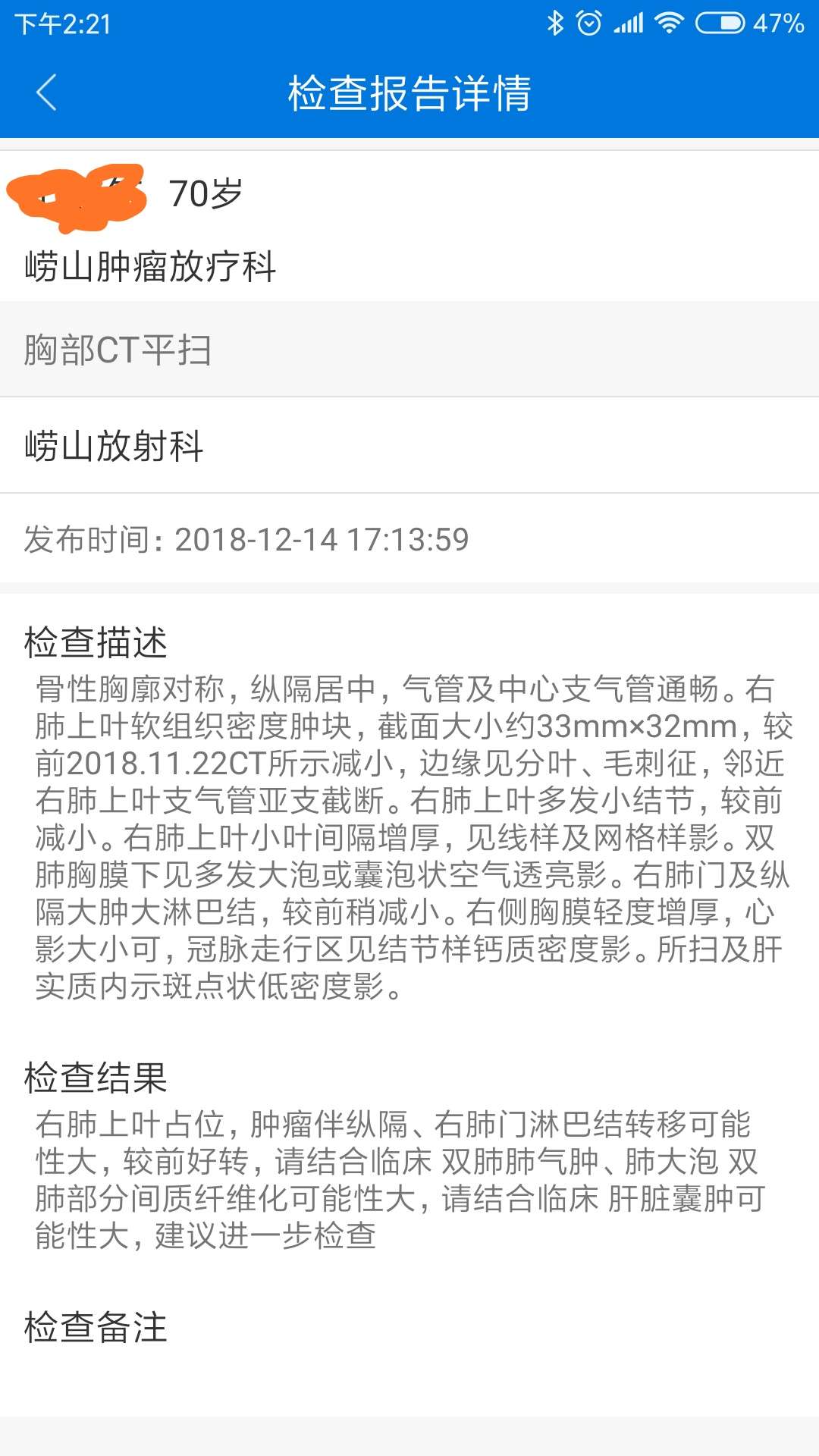Viewport: 819px width, 1456px height.
Task: Tap the back arrow in the blue header
Action: (x=45, y=93)
